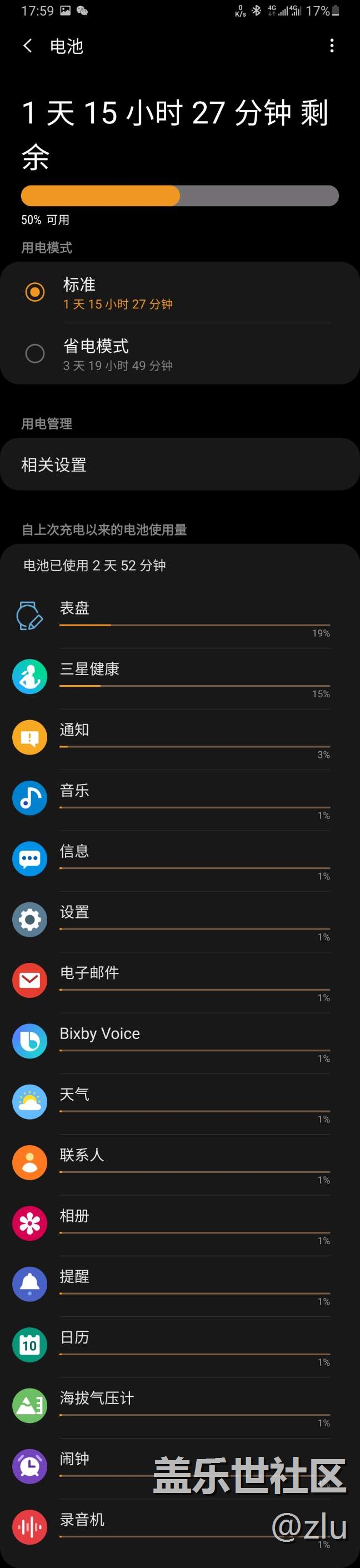Image resolution: width=360 pixels, height=1568 pixels.
Task: View 电子邮件 battery usage
Action: click(x=180, y=982)
